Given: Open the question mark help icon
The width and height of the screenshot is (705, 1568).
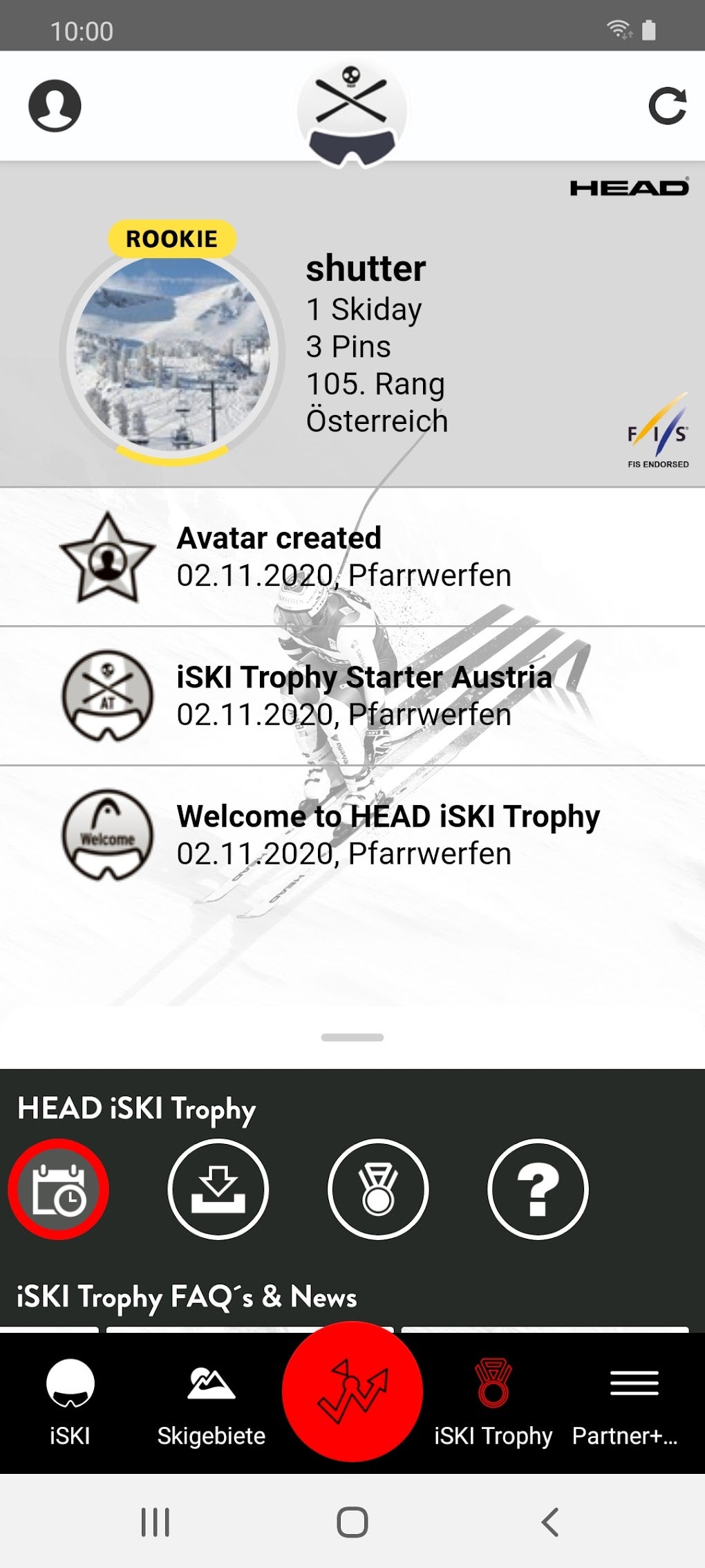Looking at the screenshot, I should coord(538,1189).
